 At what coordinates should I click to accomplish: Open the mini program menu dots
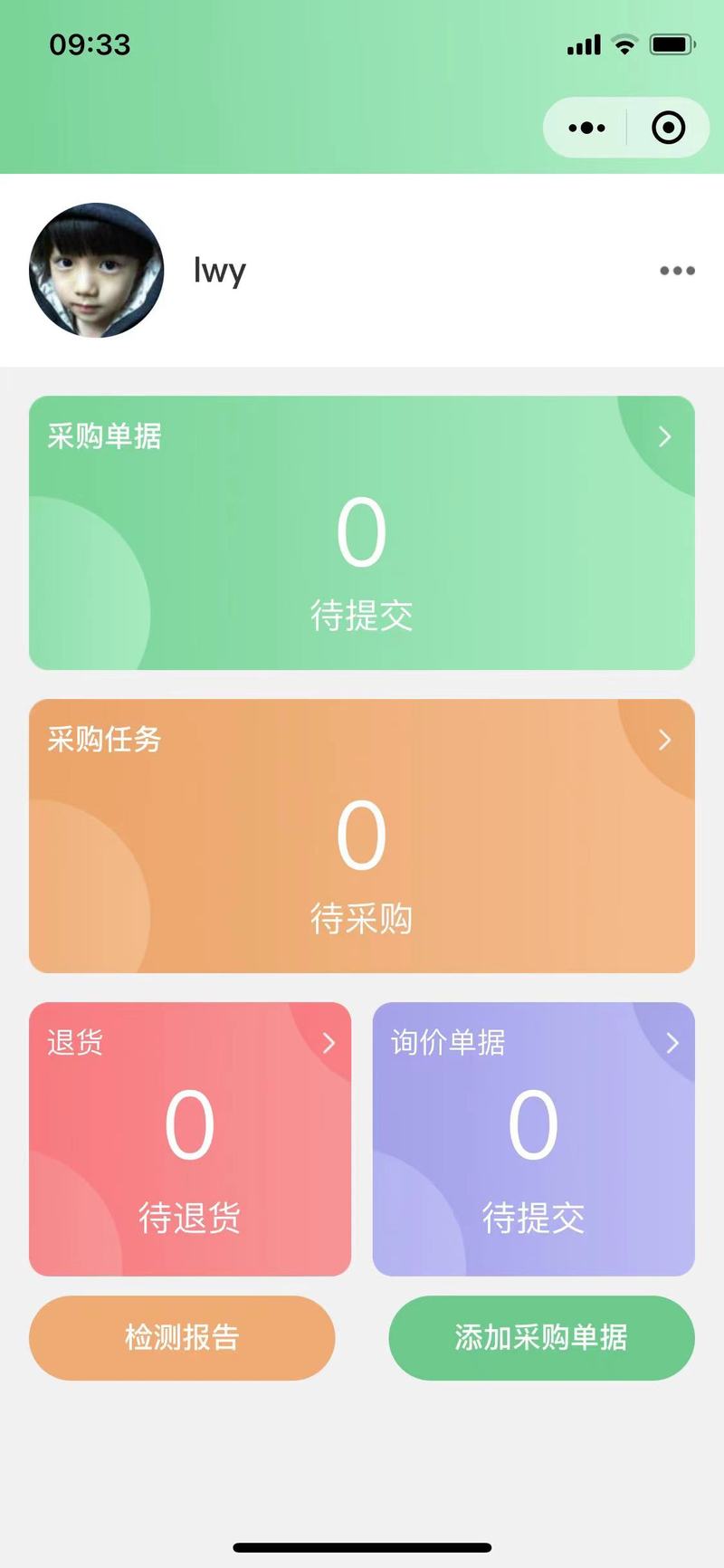point(586,128)
